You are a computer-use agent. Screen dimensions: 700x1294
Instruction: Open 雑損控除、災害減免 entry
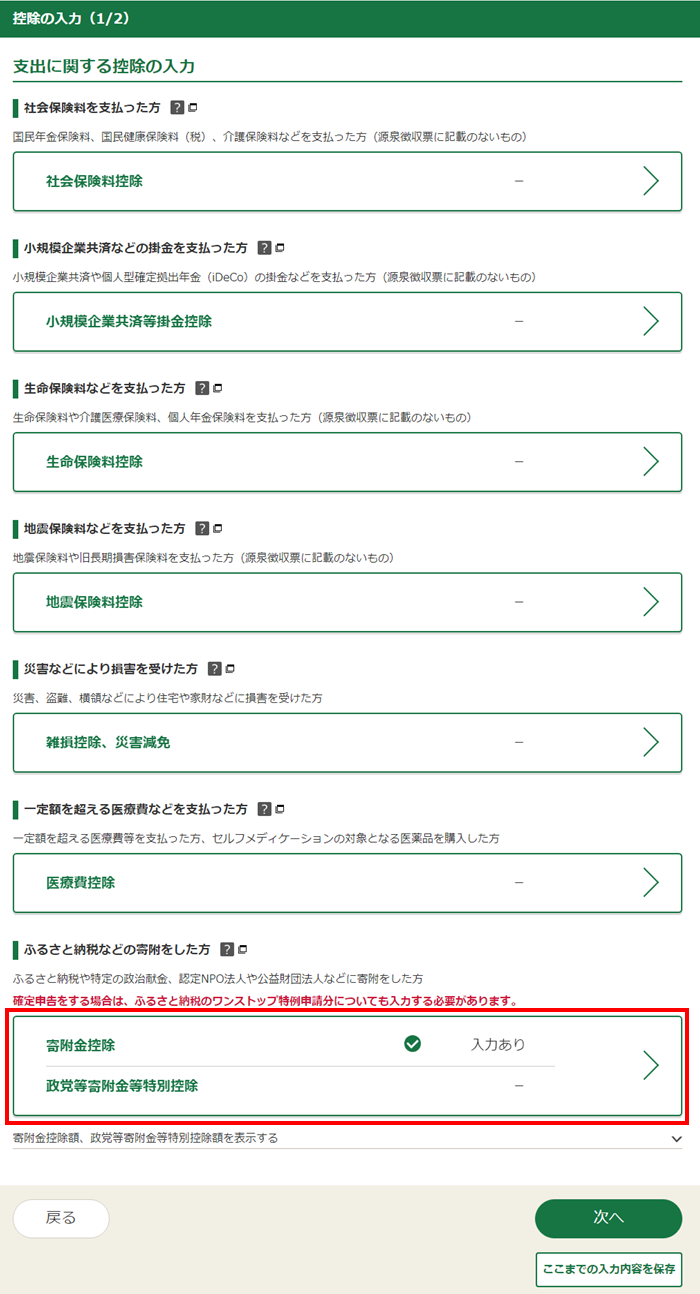[347, 742]
